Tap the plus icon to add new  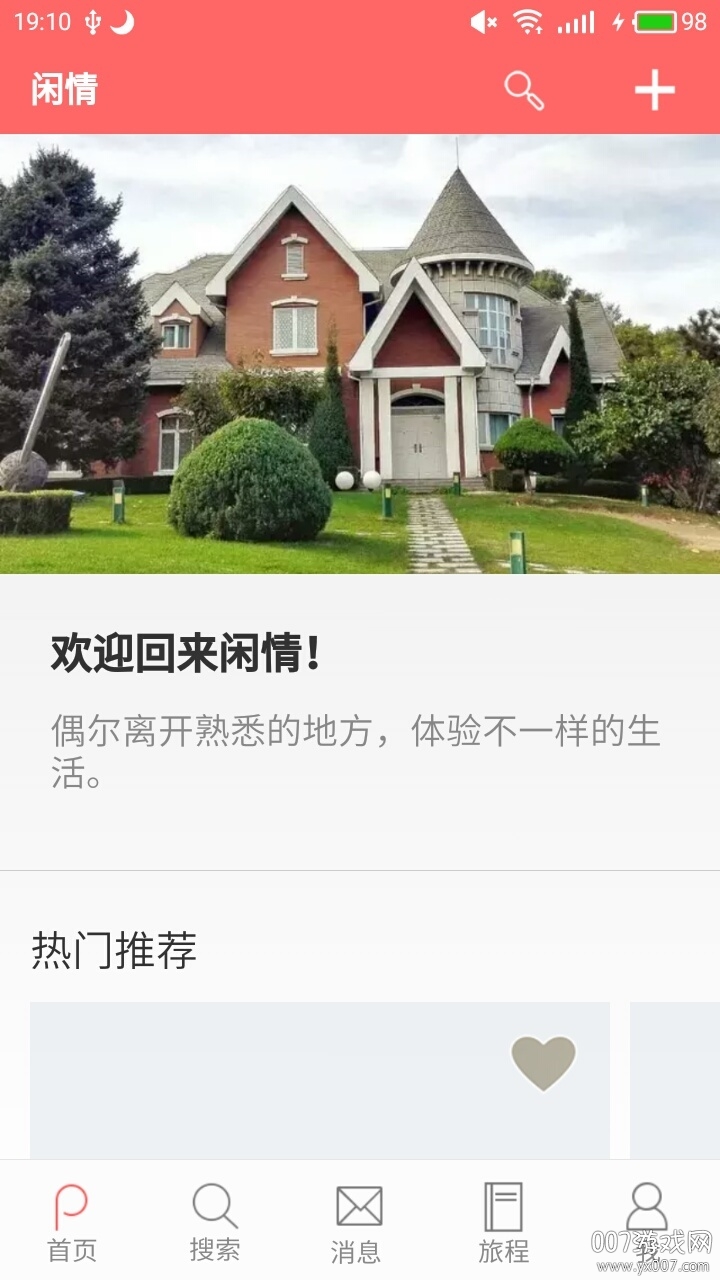coord(655,90)
